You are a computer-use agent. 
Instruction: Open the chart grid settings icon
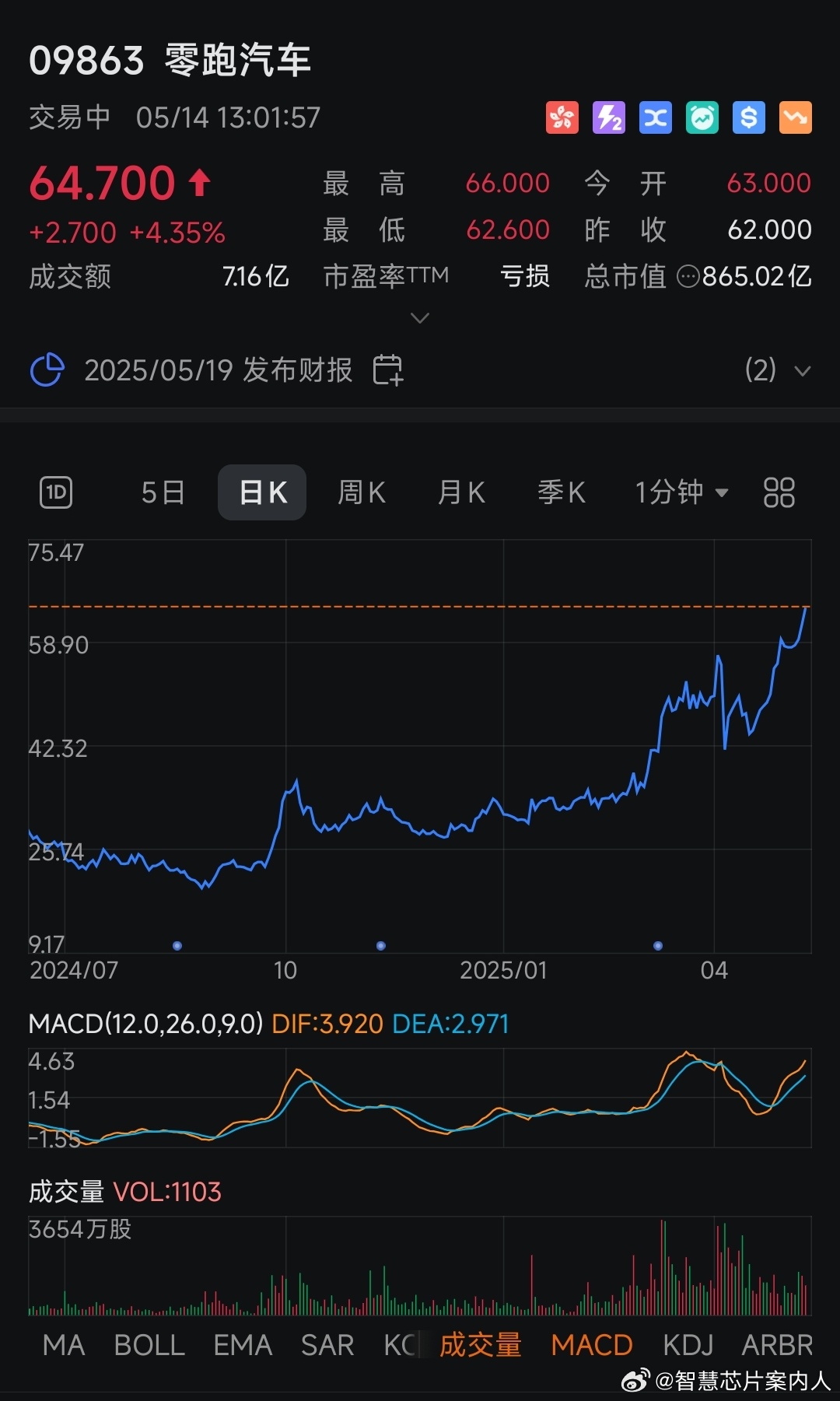tap(779, 492)
